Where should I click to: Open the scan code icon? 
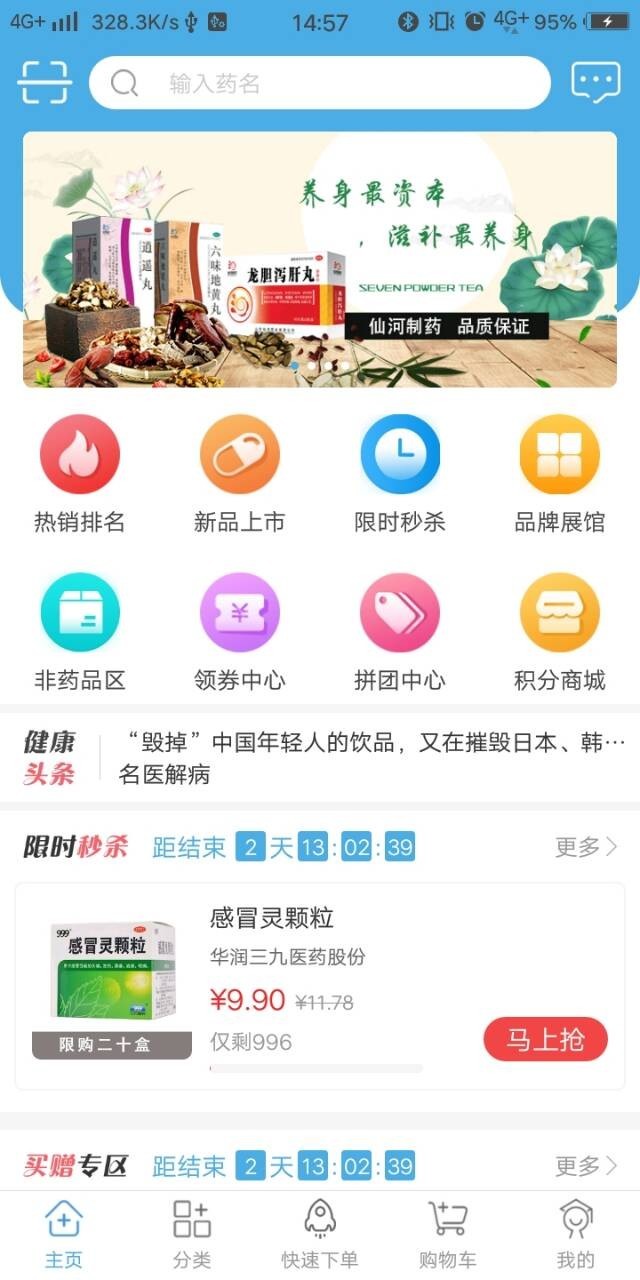click(x=44, y=82)
